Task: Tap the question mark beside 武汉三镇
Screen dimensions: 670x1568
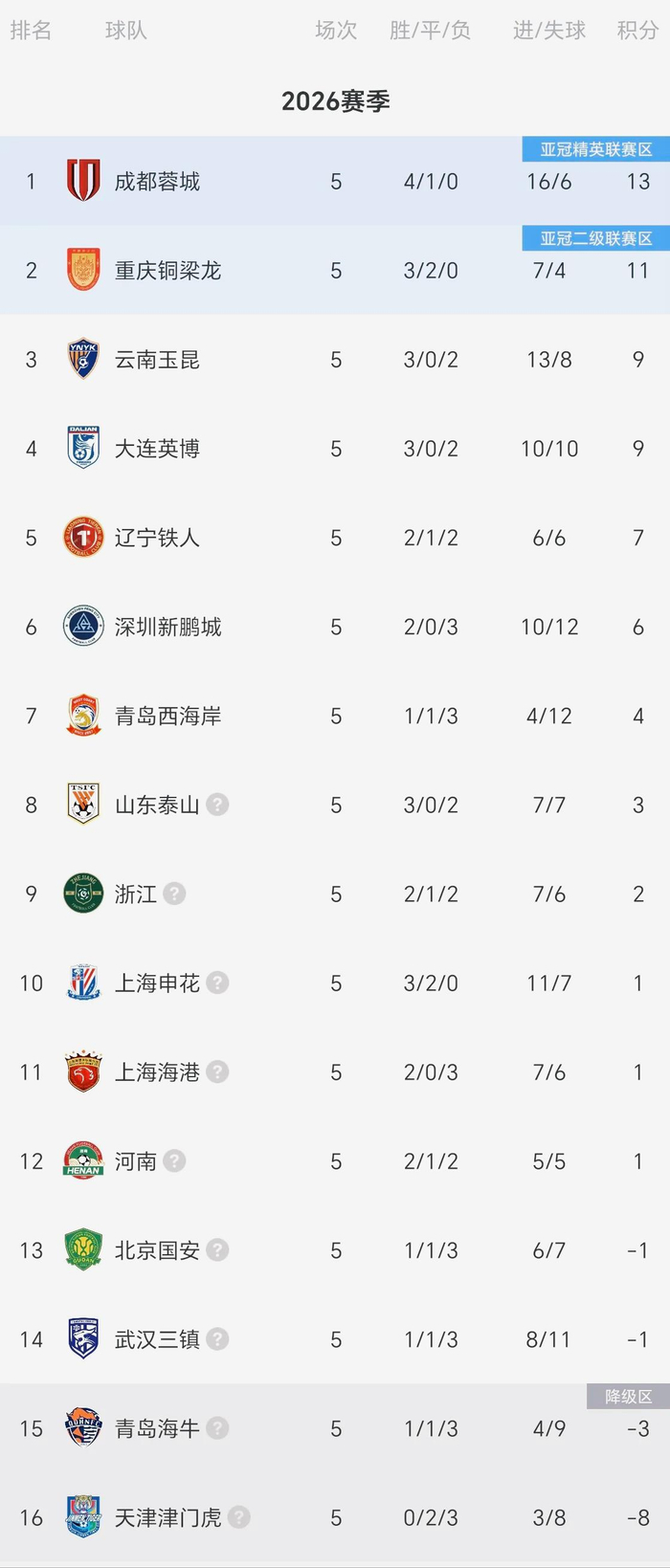Action: point(218,1338)
